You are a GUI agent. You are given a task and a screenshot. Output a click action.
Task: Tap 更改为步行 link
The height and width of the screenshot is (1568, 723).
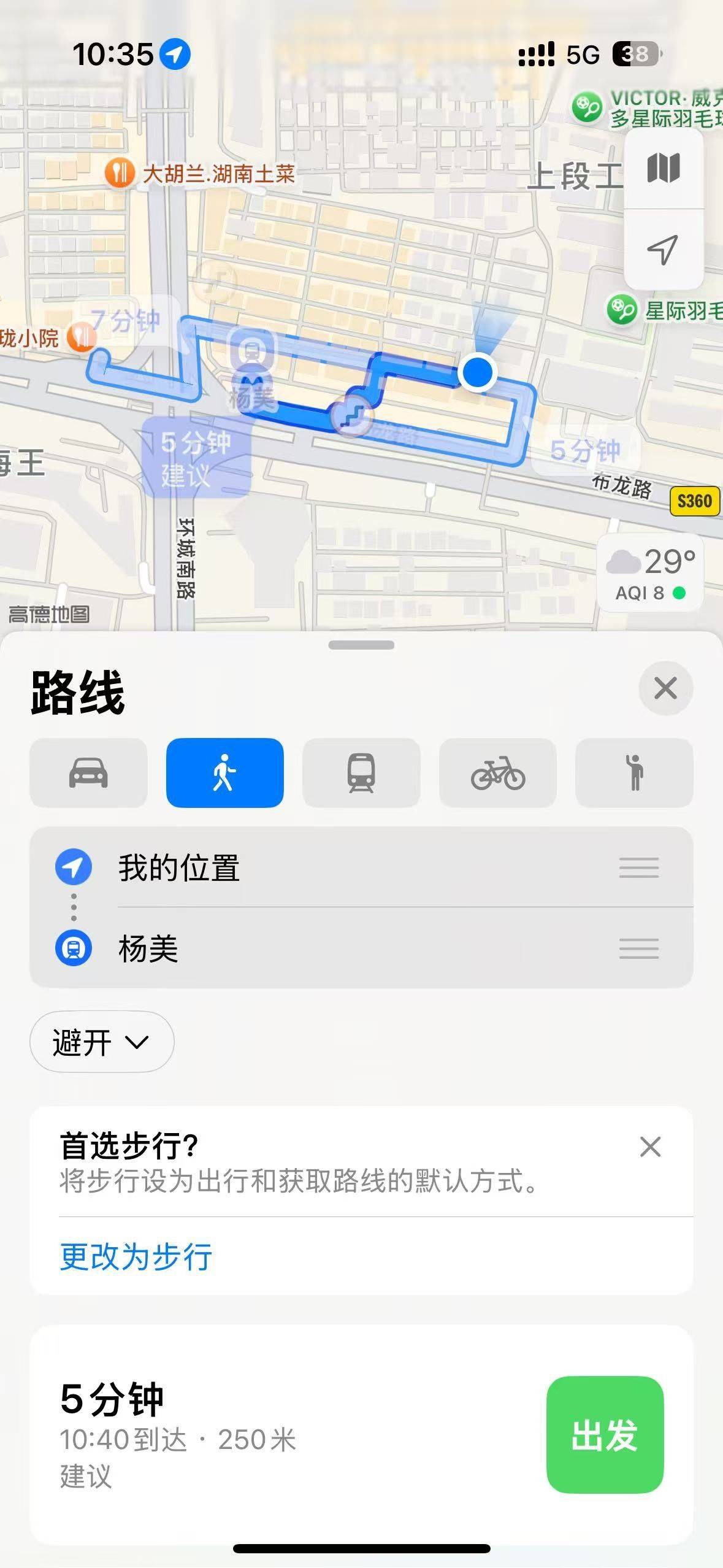136,1256
